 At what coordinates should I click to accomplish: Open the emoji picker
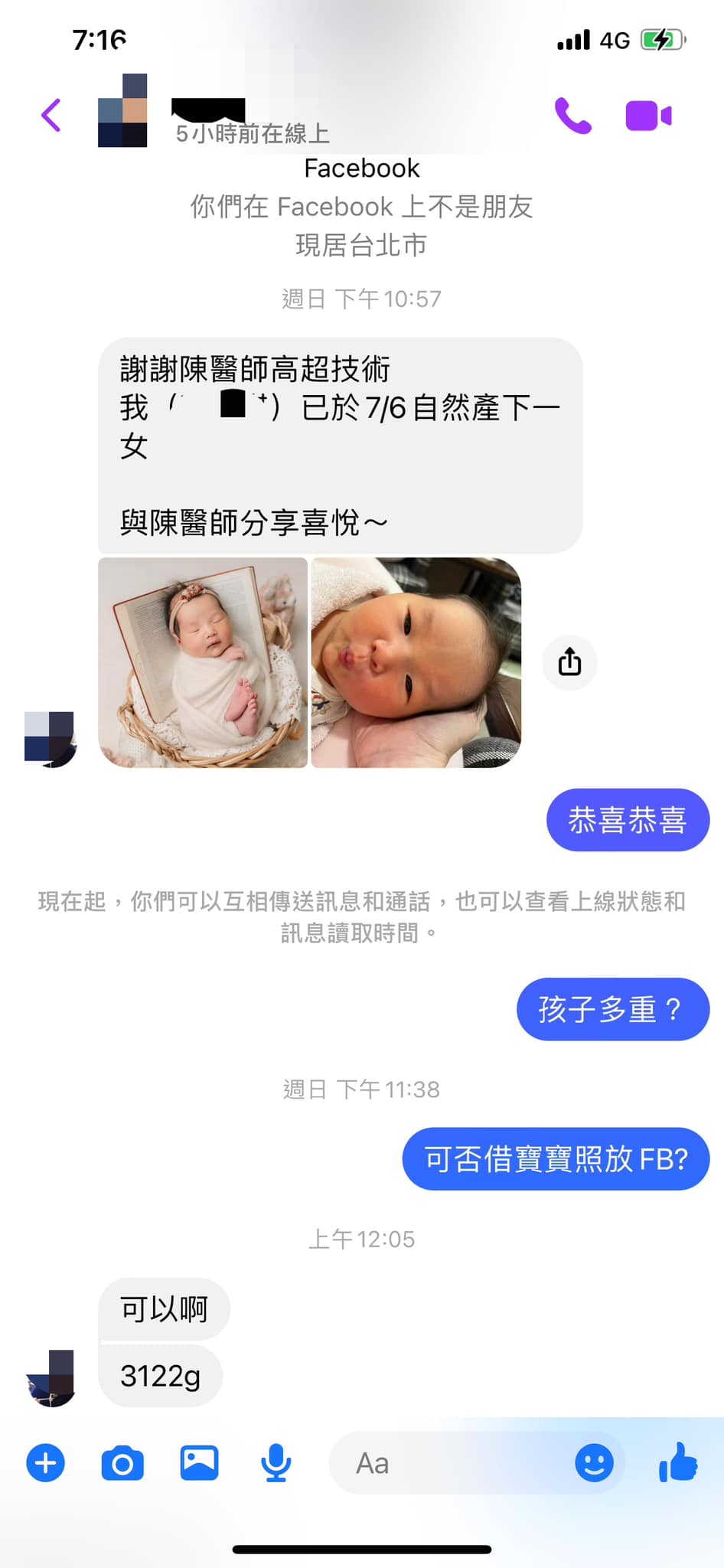click(594, 1463)
